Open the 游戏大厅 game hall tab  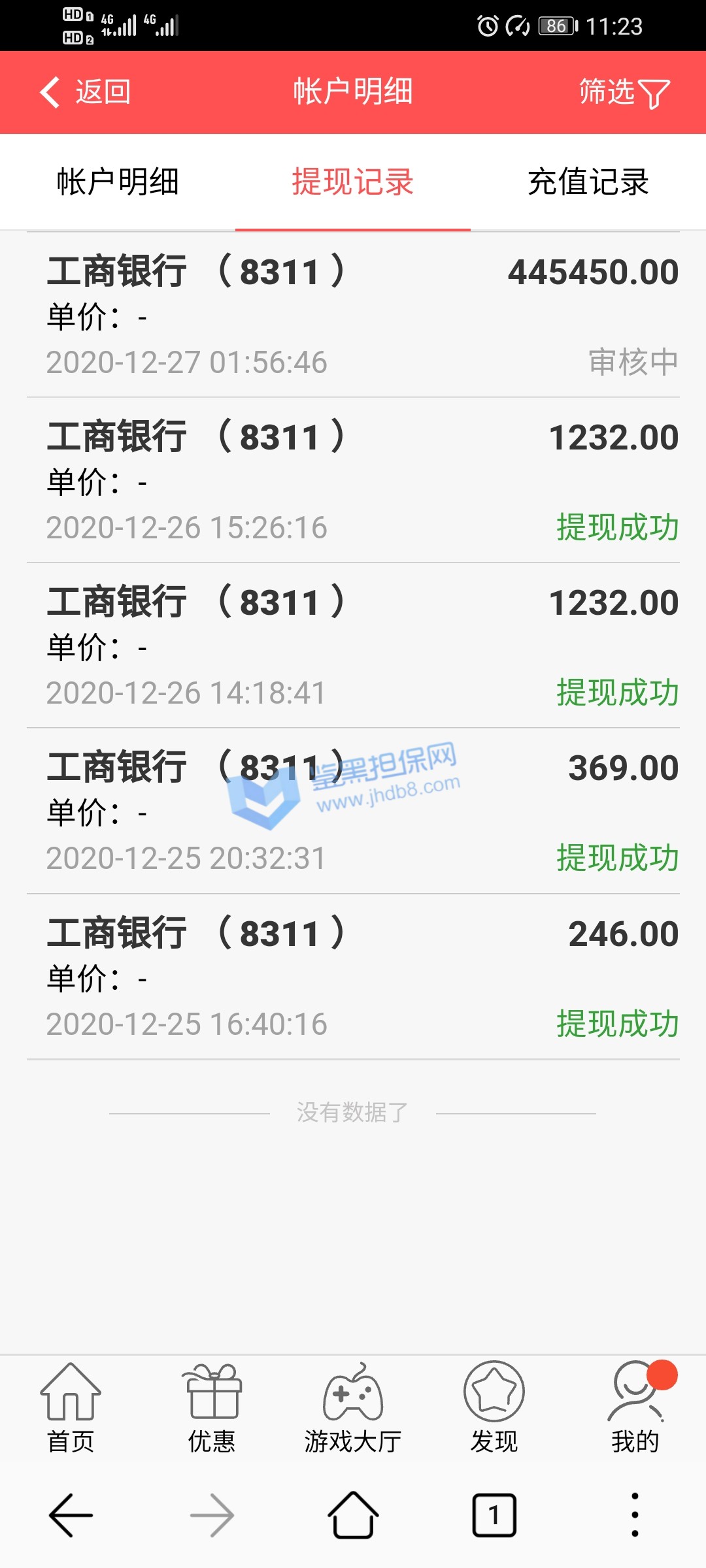click(x=353, y=1407)
